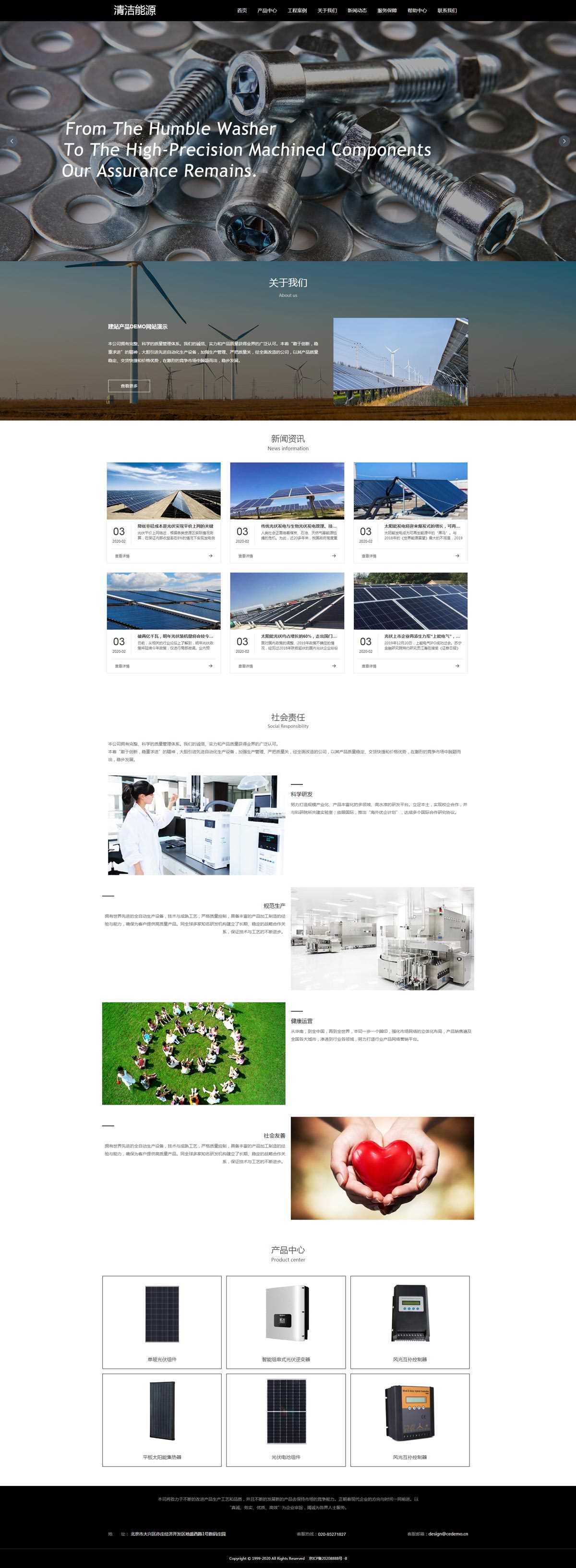This screenshot has height=1568, width=576.
Task: Open the 首页 nav item
Action: 242,11
